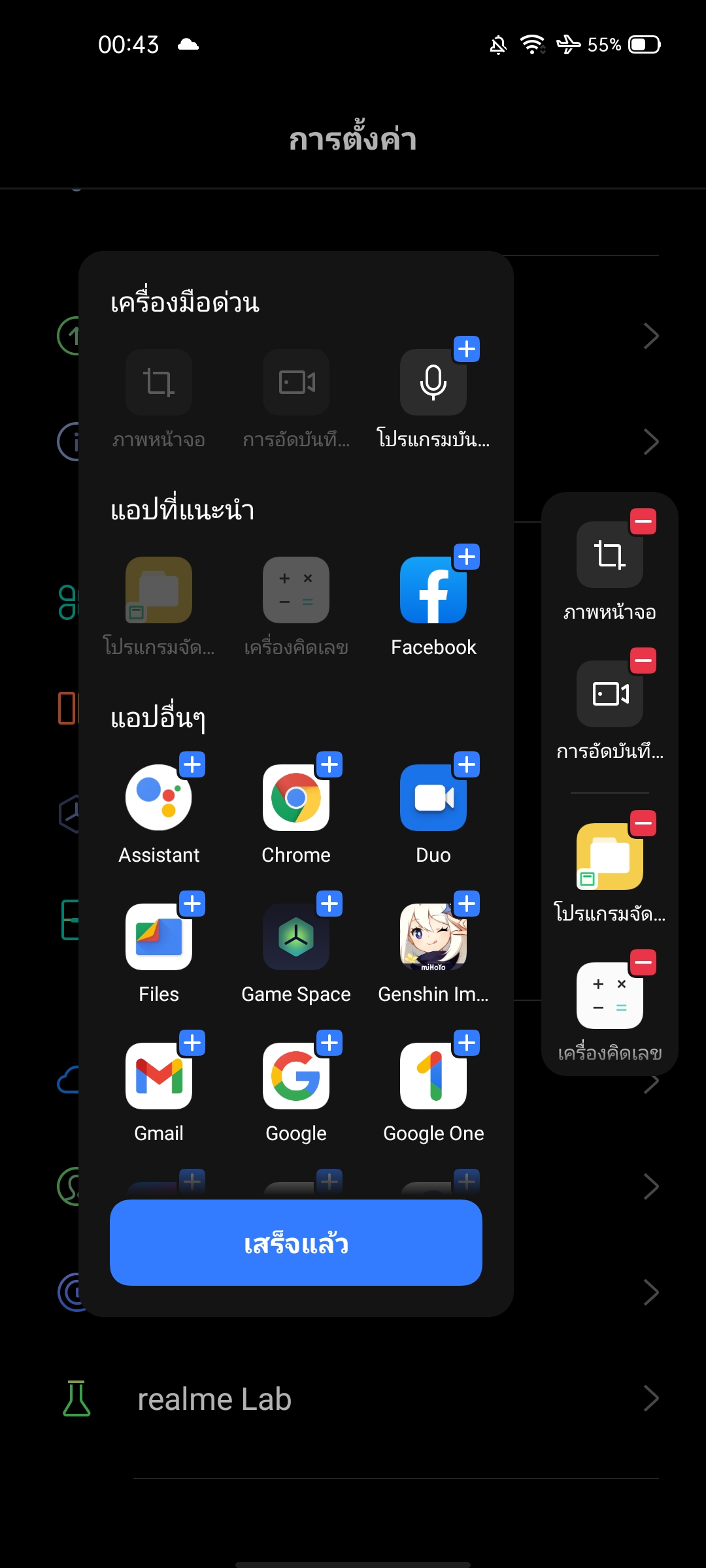The width and height of the screenshot is (706, 1568).
Task: Open realme Lab settings row
Action: tap(353, 1399)
